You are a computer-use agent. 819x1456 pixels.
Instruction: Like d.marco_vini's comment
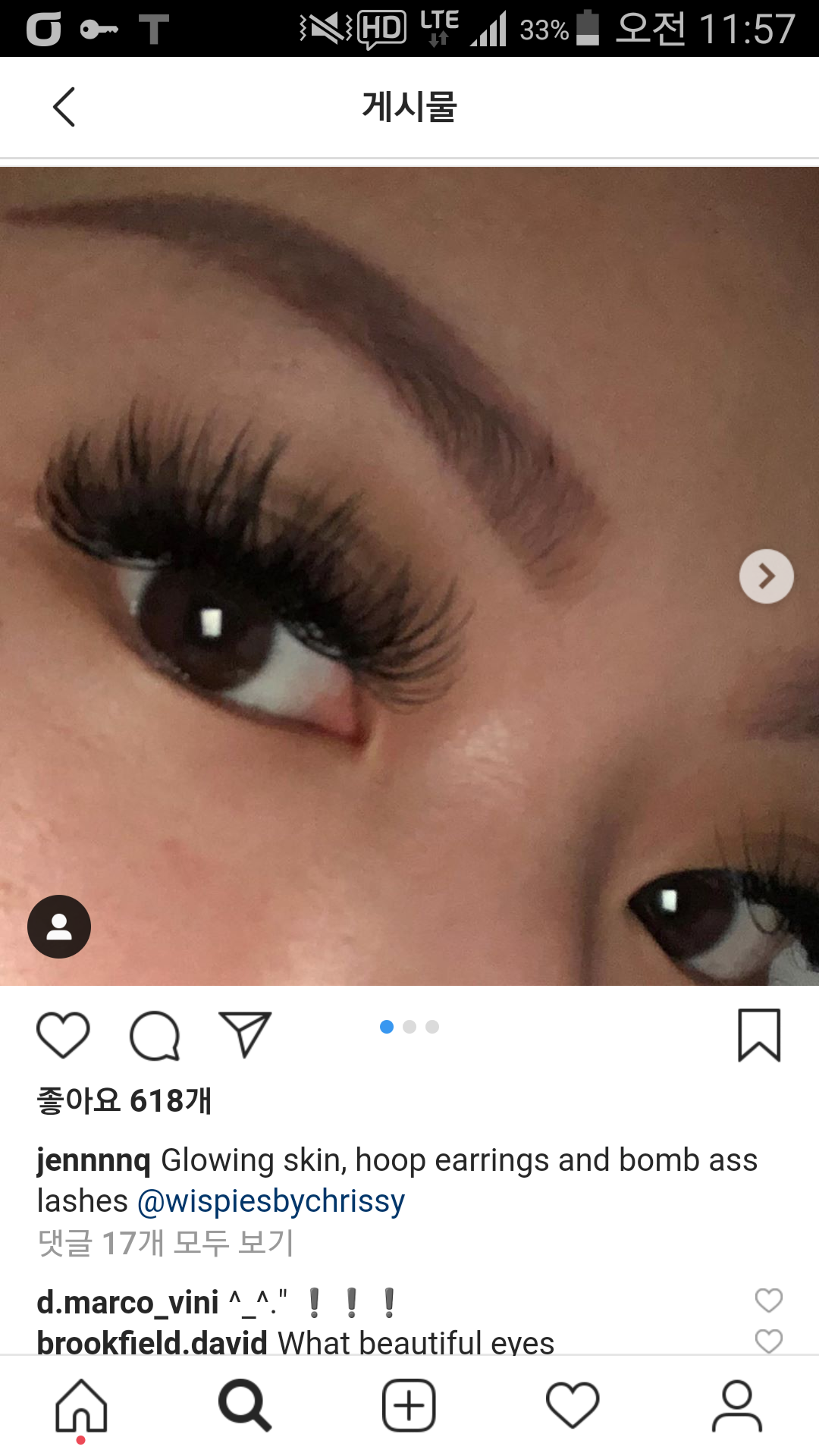[x=768, y=1301]
